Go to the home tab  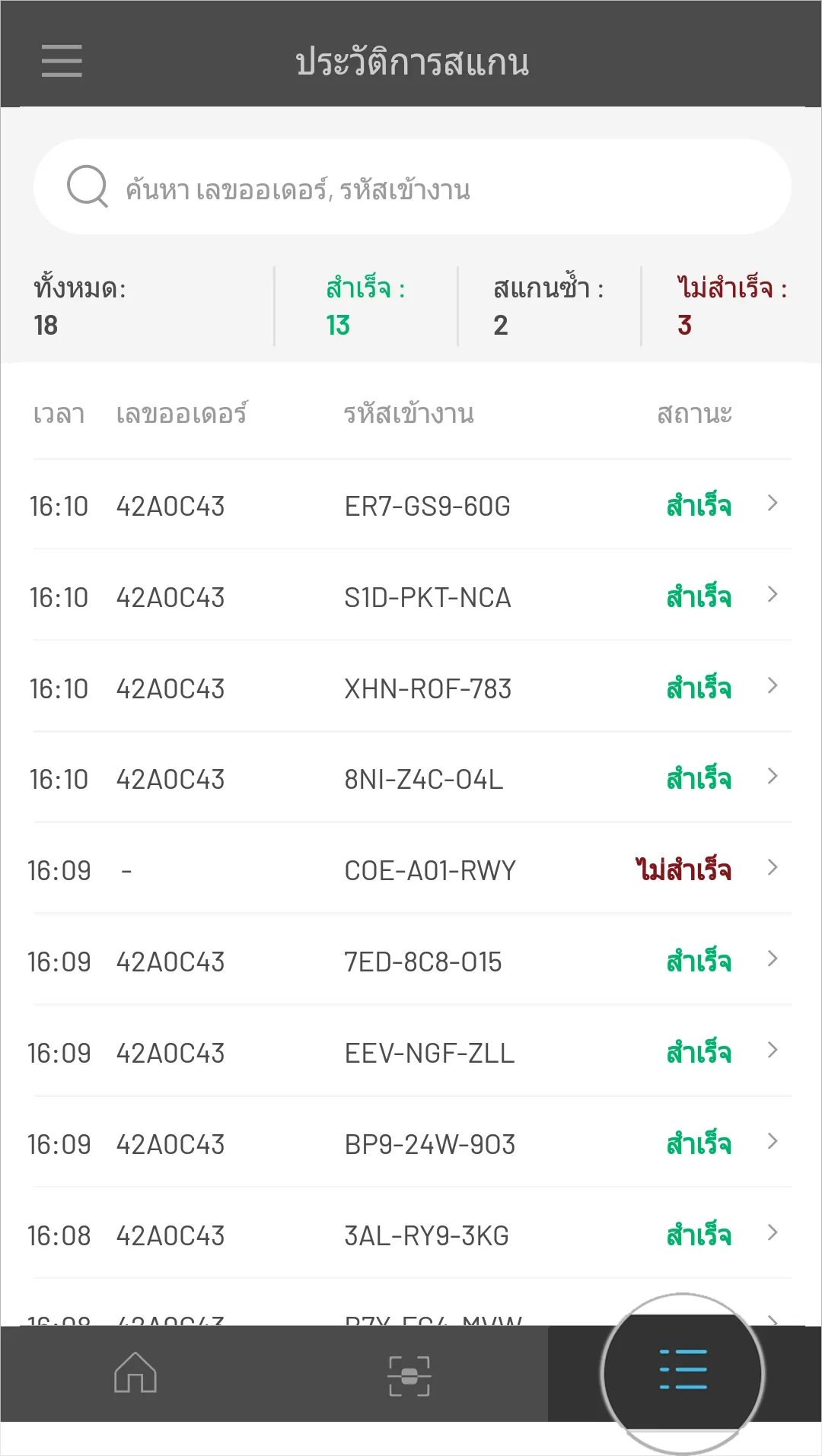click(x=135, y=1373)
